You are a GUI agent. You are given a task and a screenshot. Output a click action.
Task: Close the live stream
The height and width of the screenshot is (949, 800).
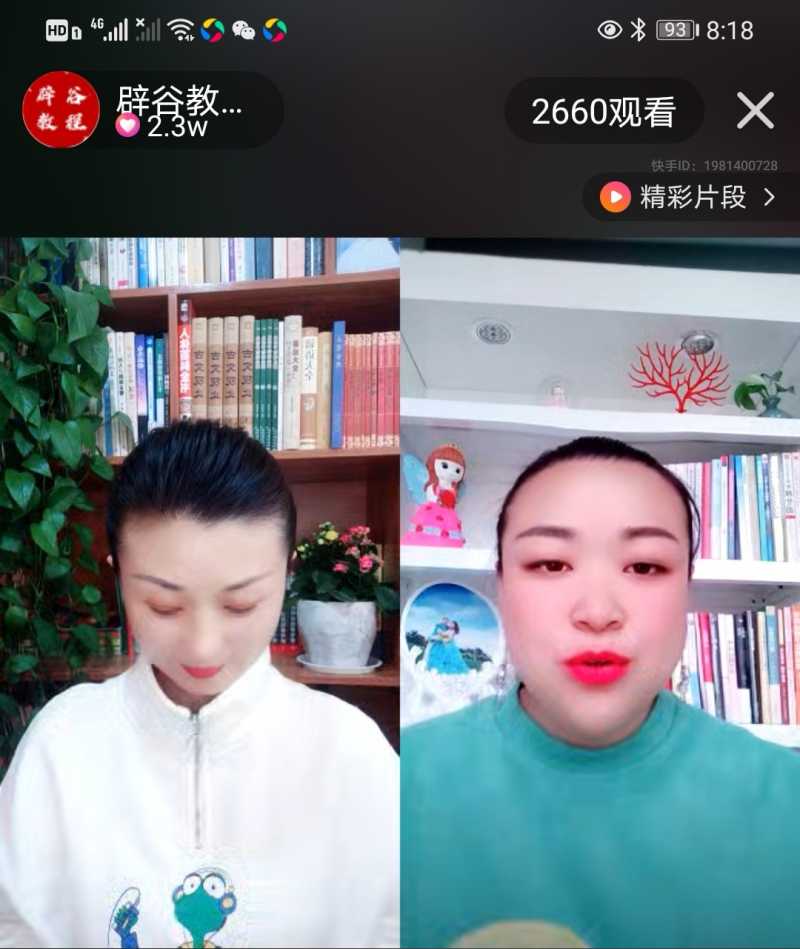pyautogui.click(x=755, y=110)
